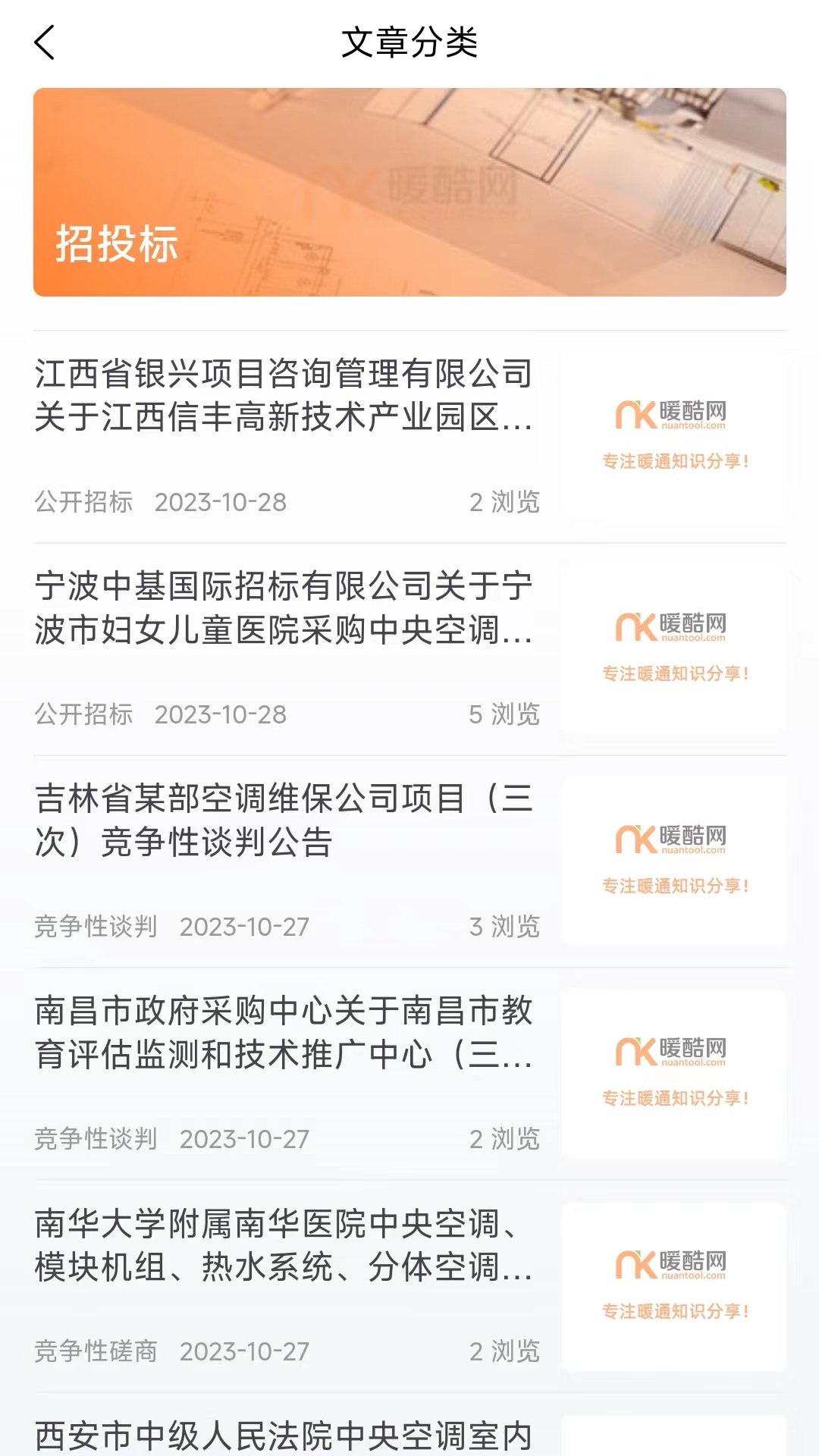The width and height of the screenshot is (819, 1456).
Task: Open the 宁波中基国际招标有限公司 article
Action: coord(284,608)
